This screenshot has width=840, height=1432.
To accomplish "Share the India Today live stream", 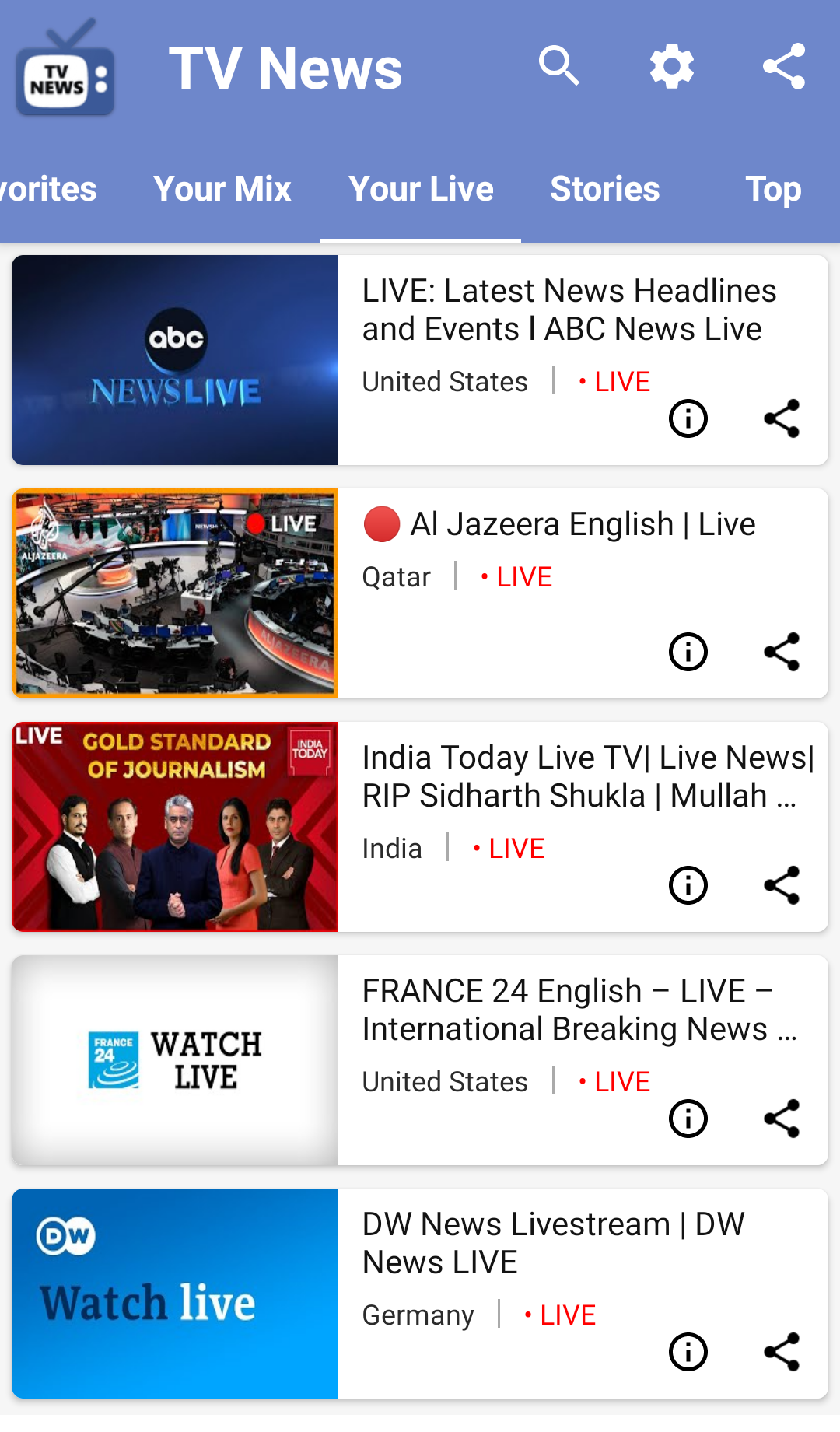I will coord(782,885).
